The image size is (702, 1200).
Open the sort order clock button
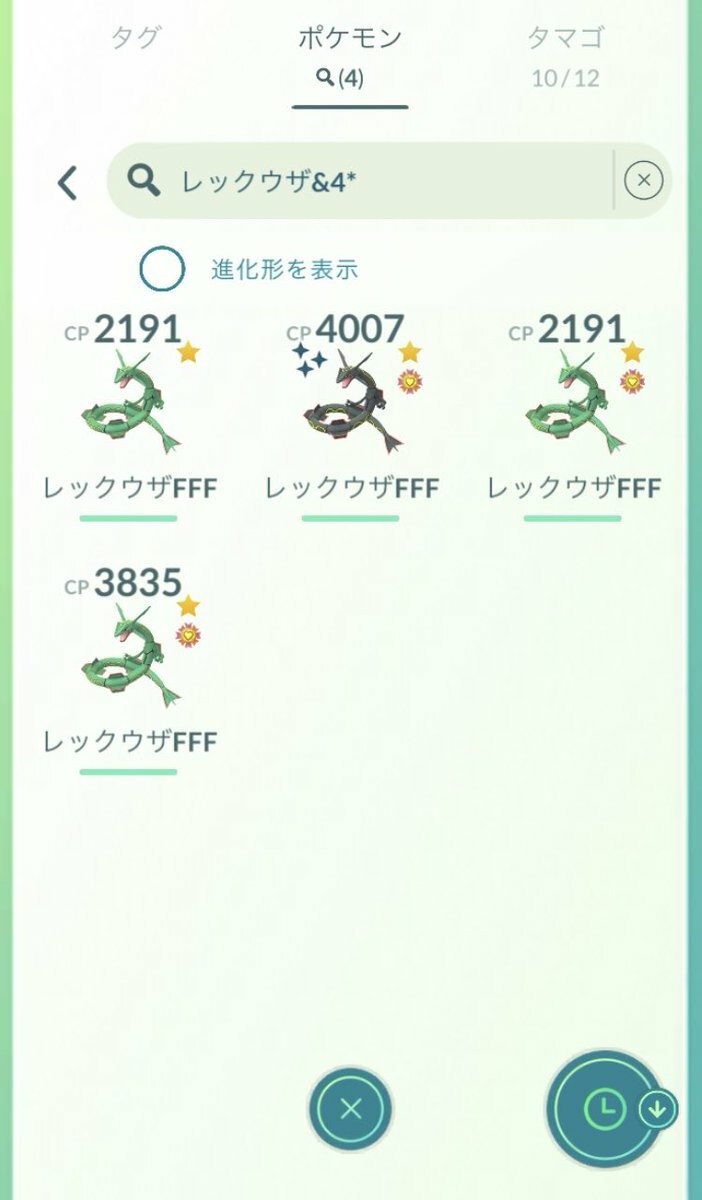[x=605, y=1107]
